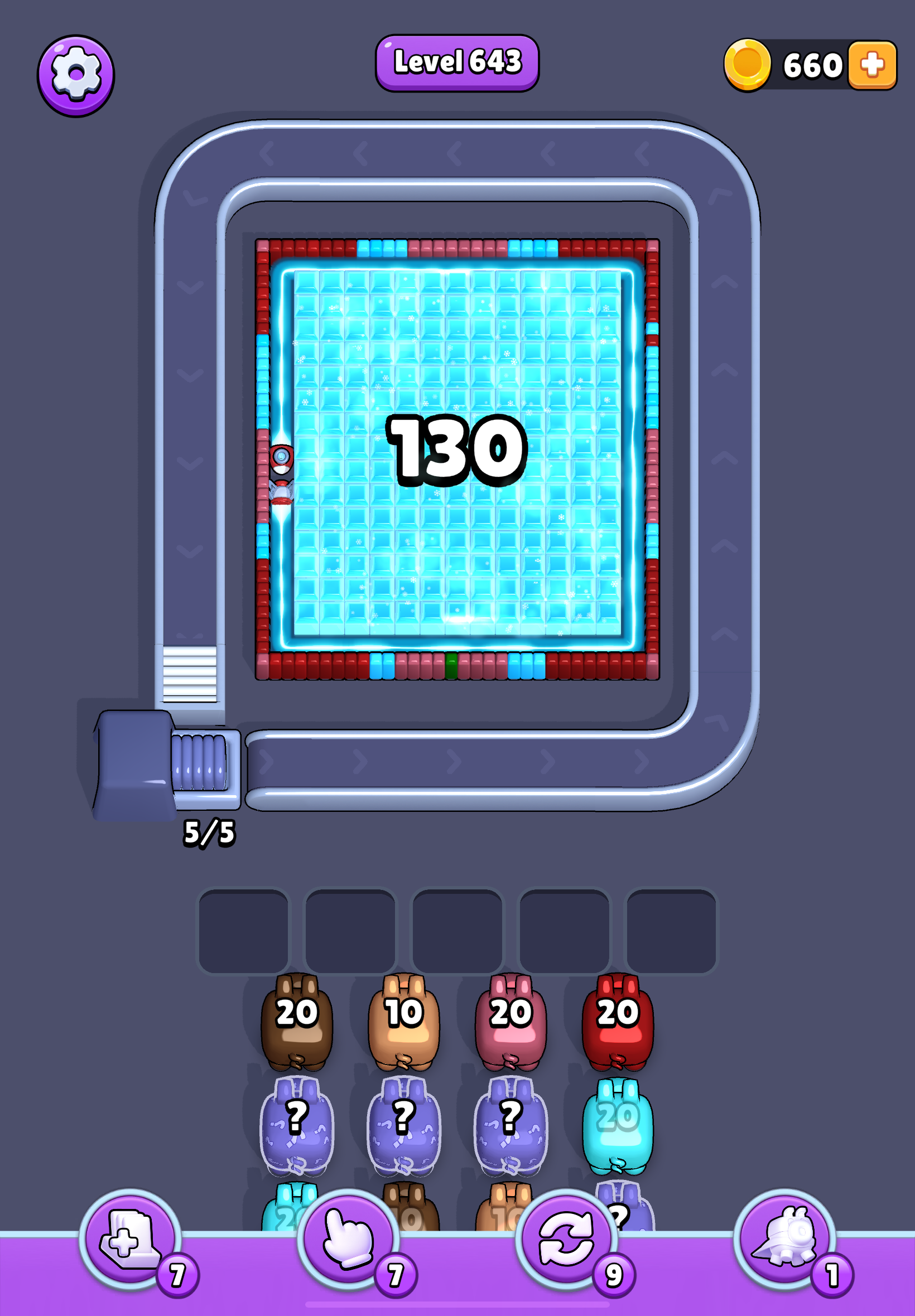This screenshot has height=1316, width=915.
Task: Select the brown 20 shooter
Action: click(296, 1022)
